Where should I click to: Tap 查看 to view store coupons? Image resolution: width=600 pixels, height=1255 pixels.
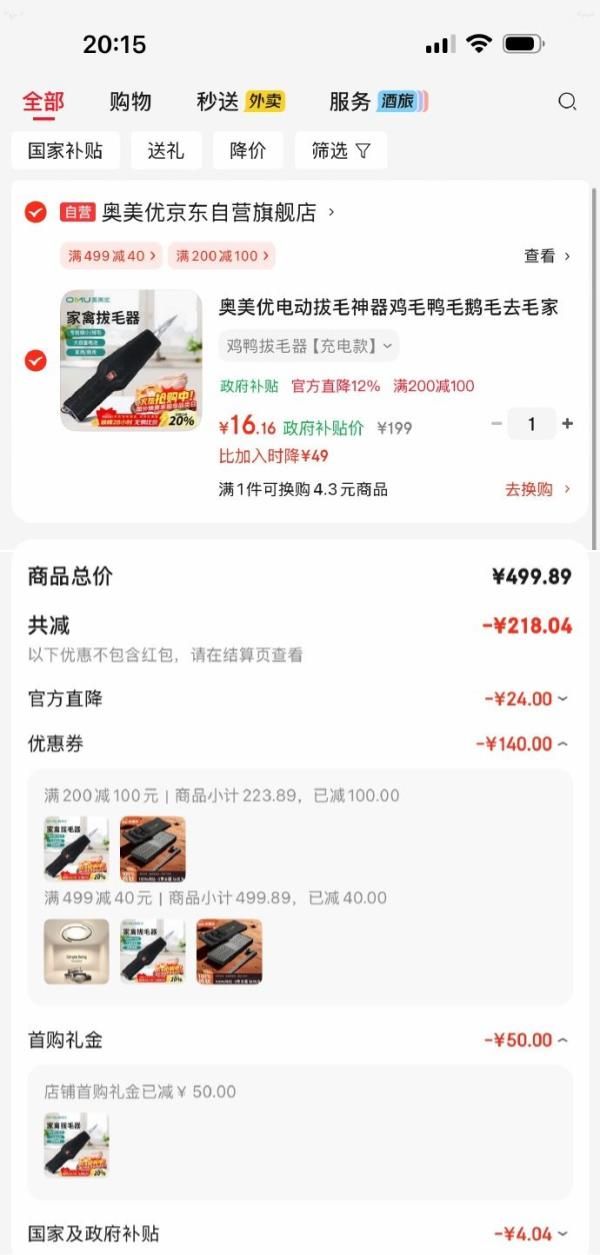click(x=547, y=256)
